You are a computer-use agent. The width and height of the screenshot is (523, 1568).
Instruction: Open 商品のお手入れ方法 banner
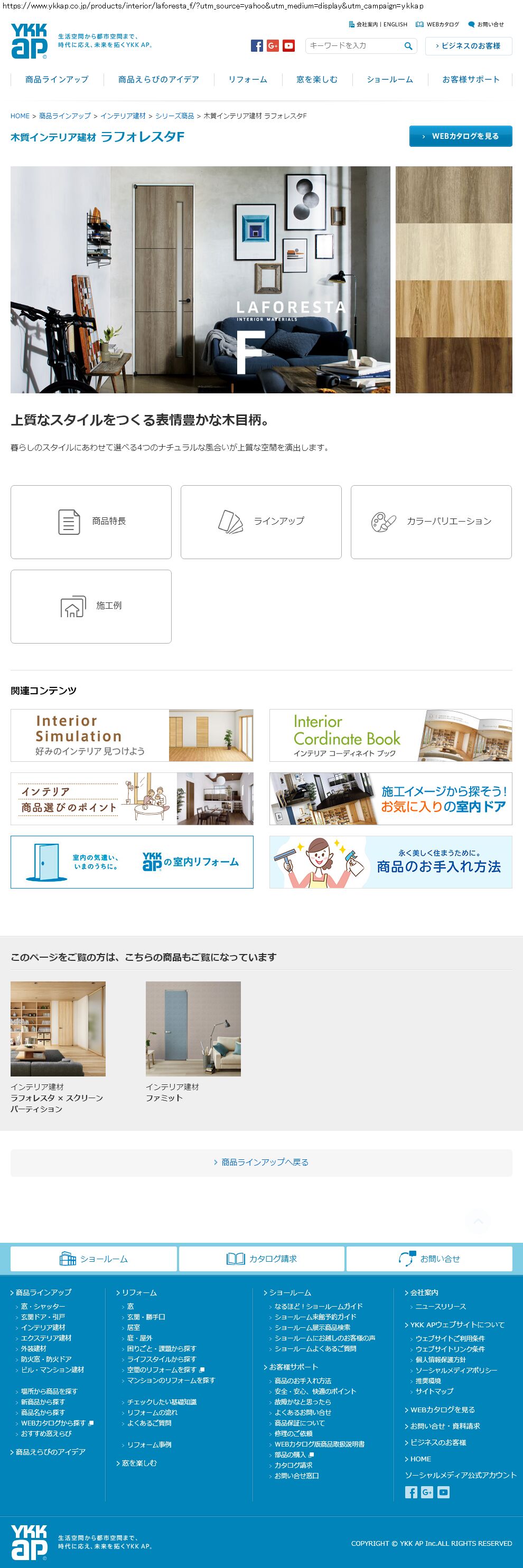tap(390, 862)
